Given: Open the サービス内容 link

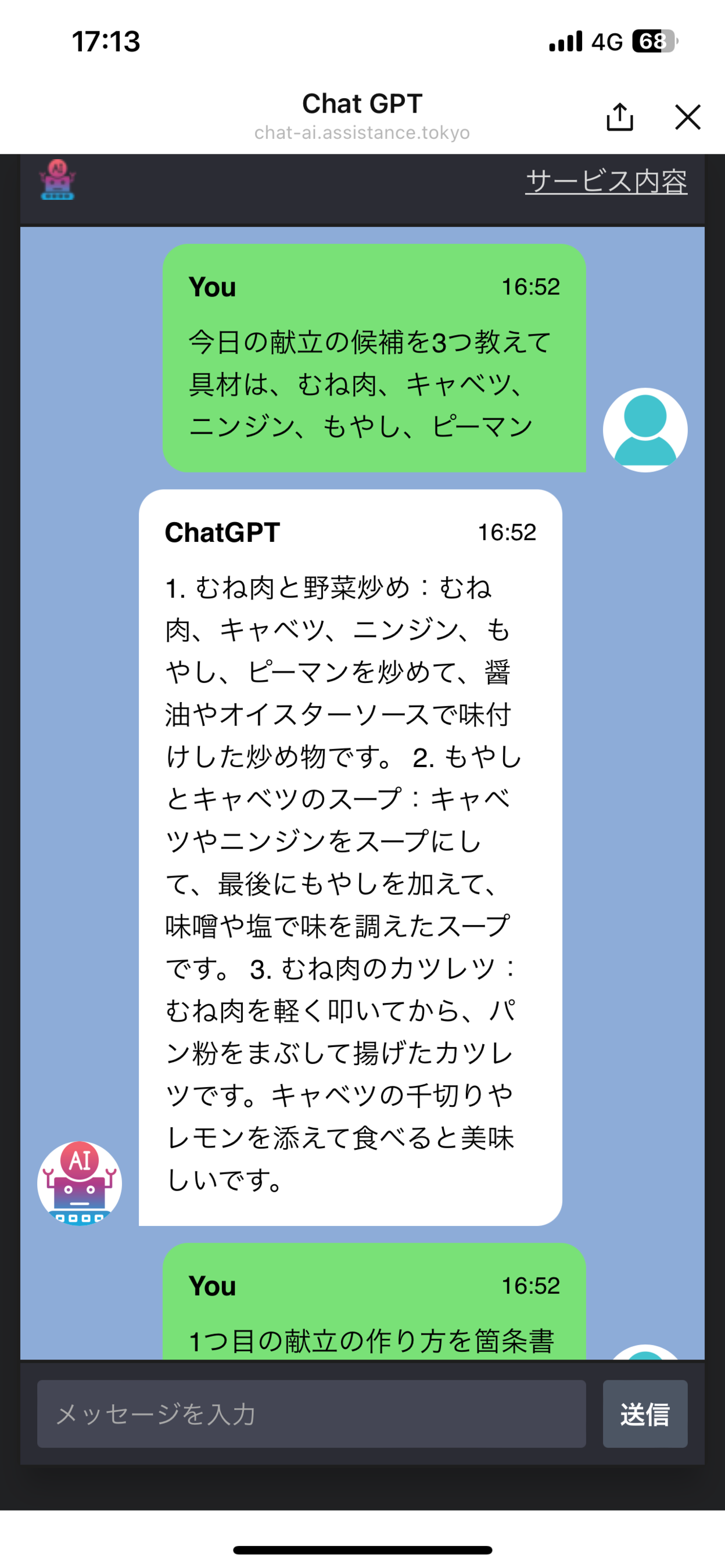Looking at the screenshot, I should pos(606,181).
